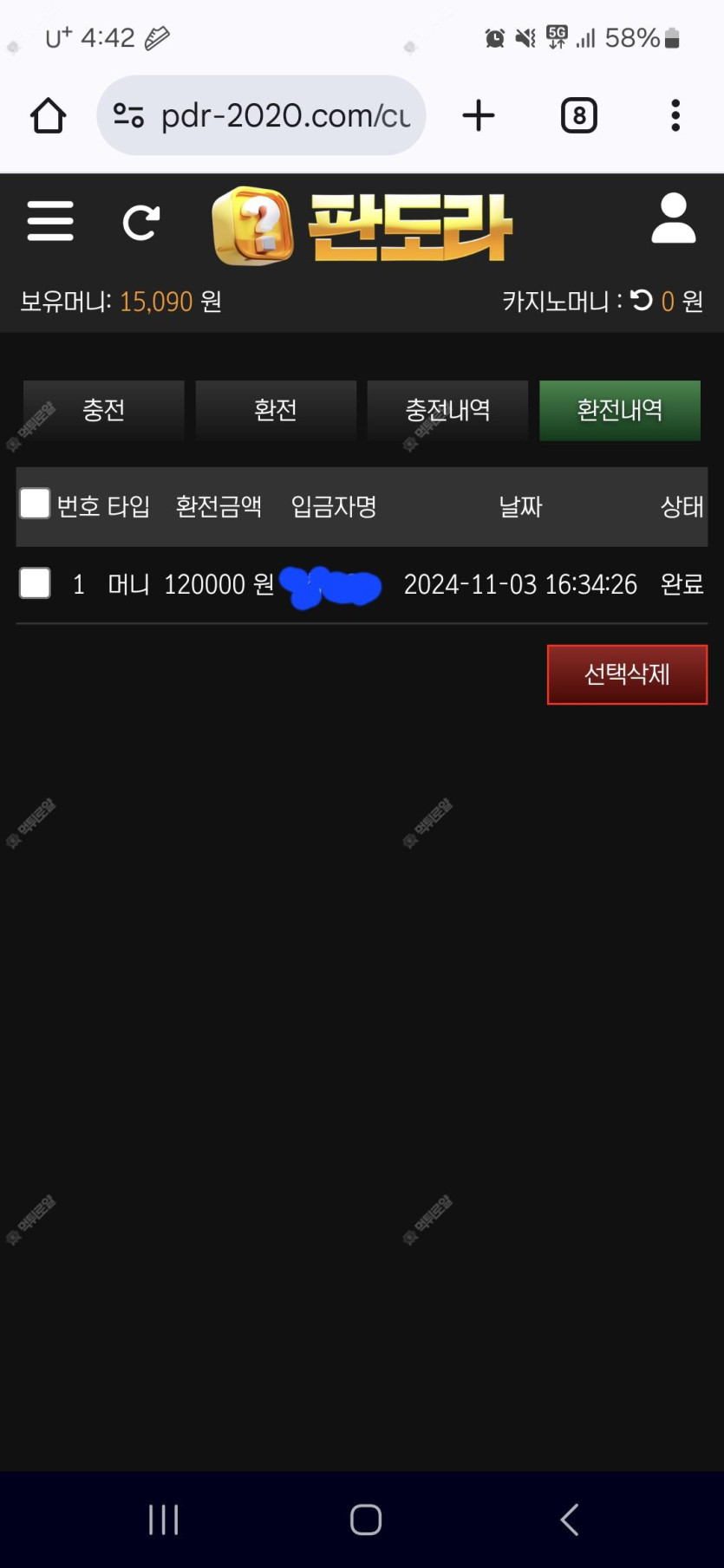Go to browser home page
The width and height of the screenshot is (724, 1568).
pos(49,115)
